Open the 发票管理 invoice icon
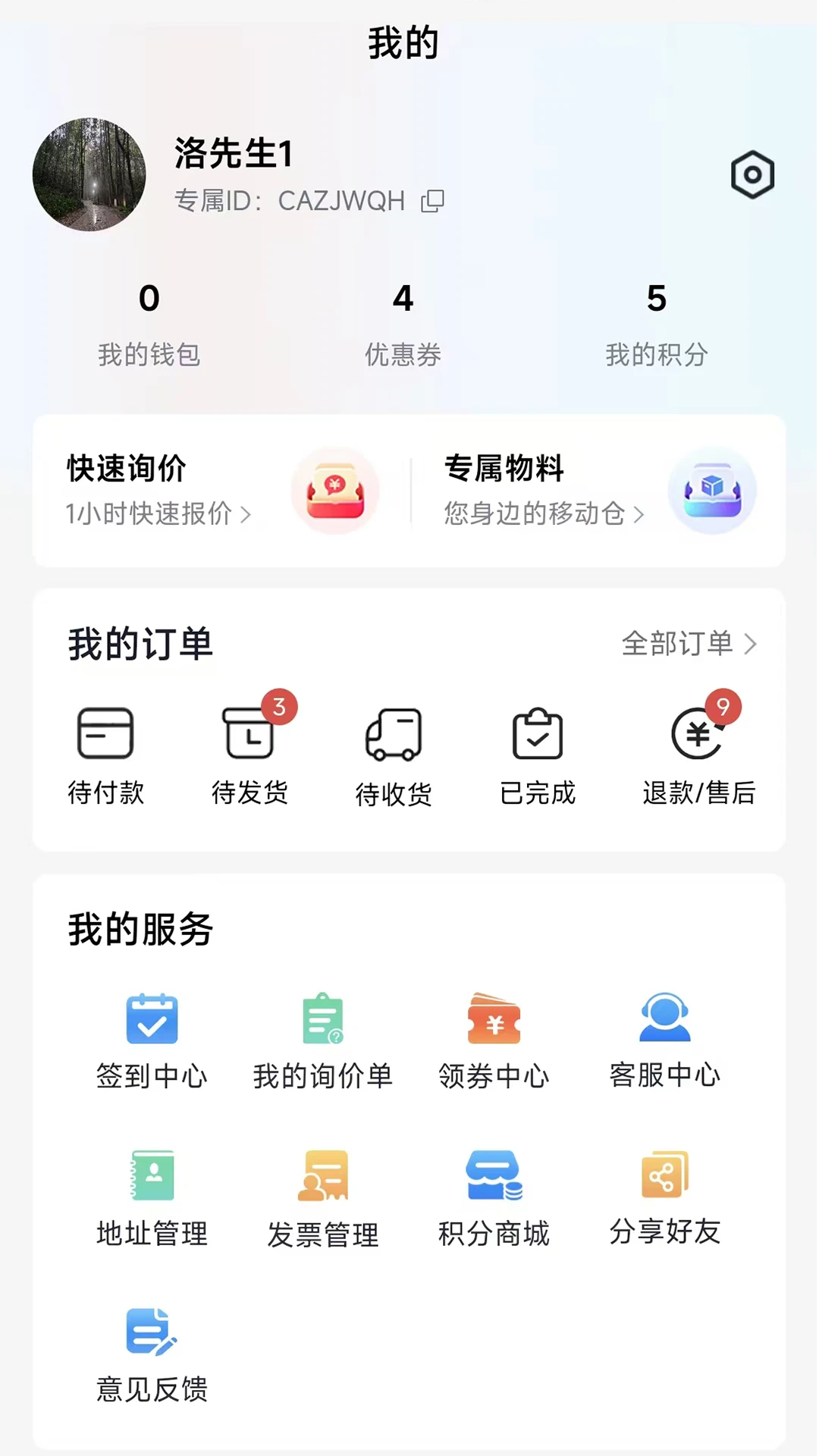Screen dimensions: 819x1456 click(x=323, y=1175)
